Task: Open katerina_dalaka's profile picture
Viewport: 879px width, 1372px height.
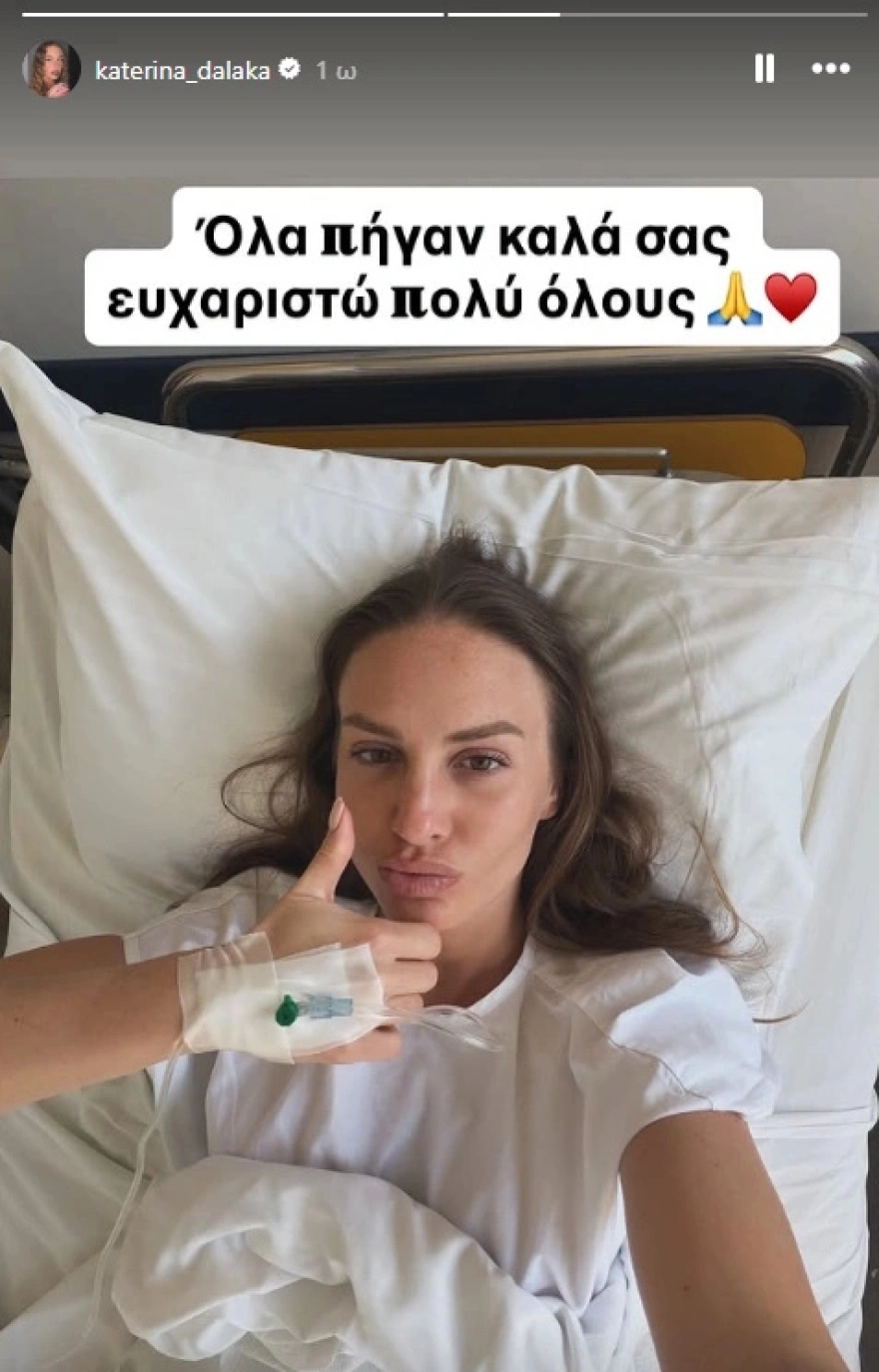Action: click(x=51, y=69)
